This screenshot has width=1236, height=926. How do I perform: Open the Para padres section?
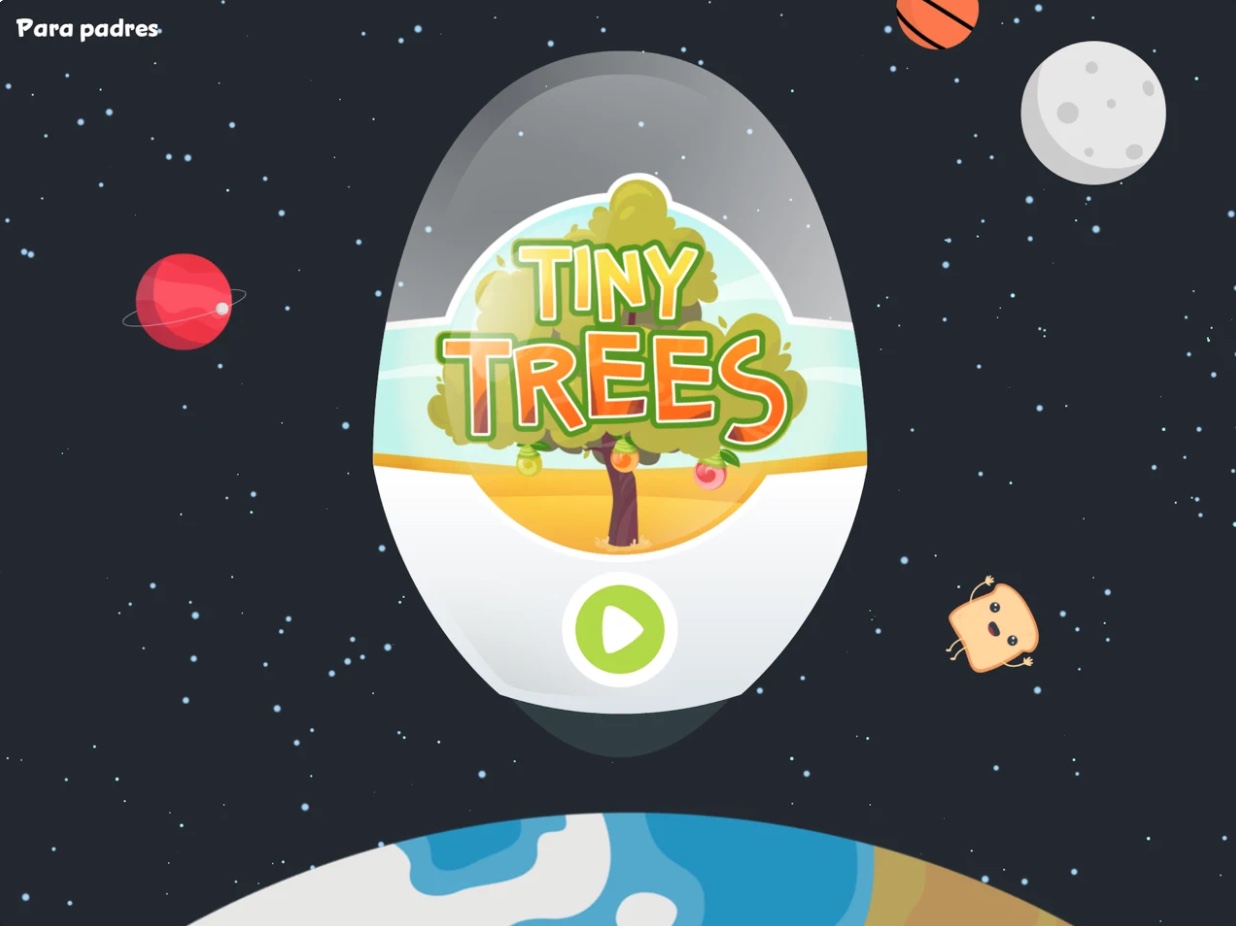(88, 28)
